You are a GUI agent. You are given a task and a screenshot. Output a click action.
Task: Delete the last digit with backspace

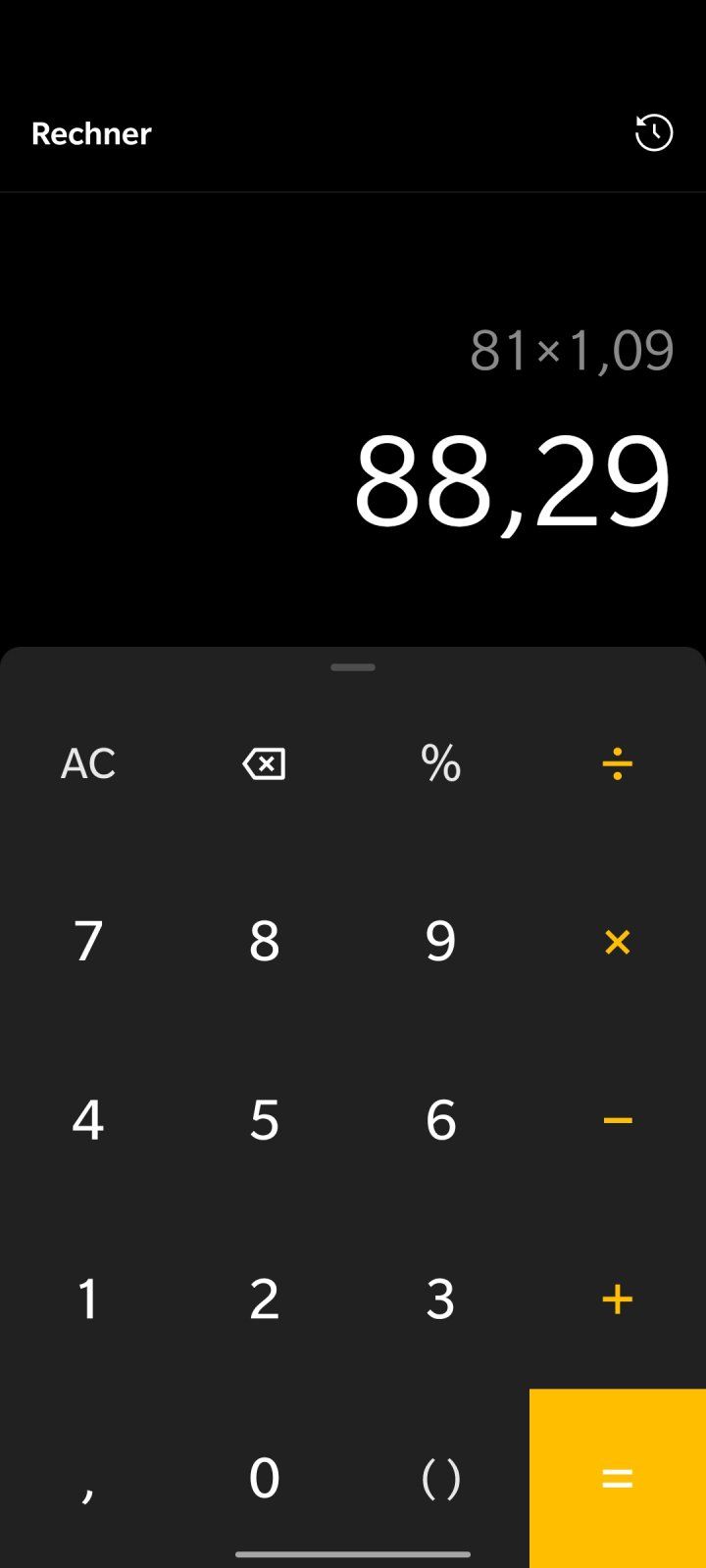coord(264,763)
